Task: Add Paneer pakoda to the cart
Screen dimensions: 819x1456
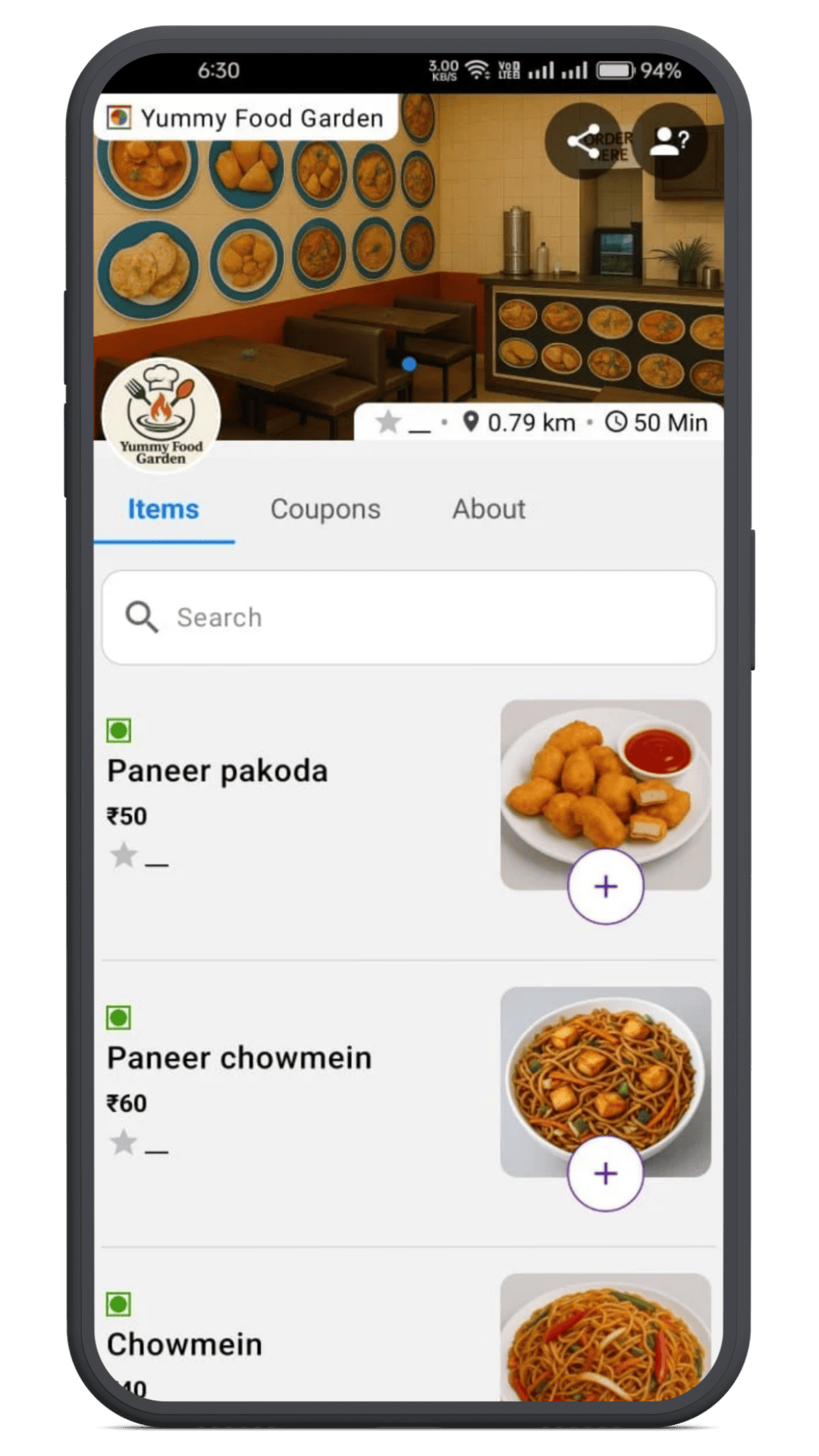Action: [x=605, y=886]
